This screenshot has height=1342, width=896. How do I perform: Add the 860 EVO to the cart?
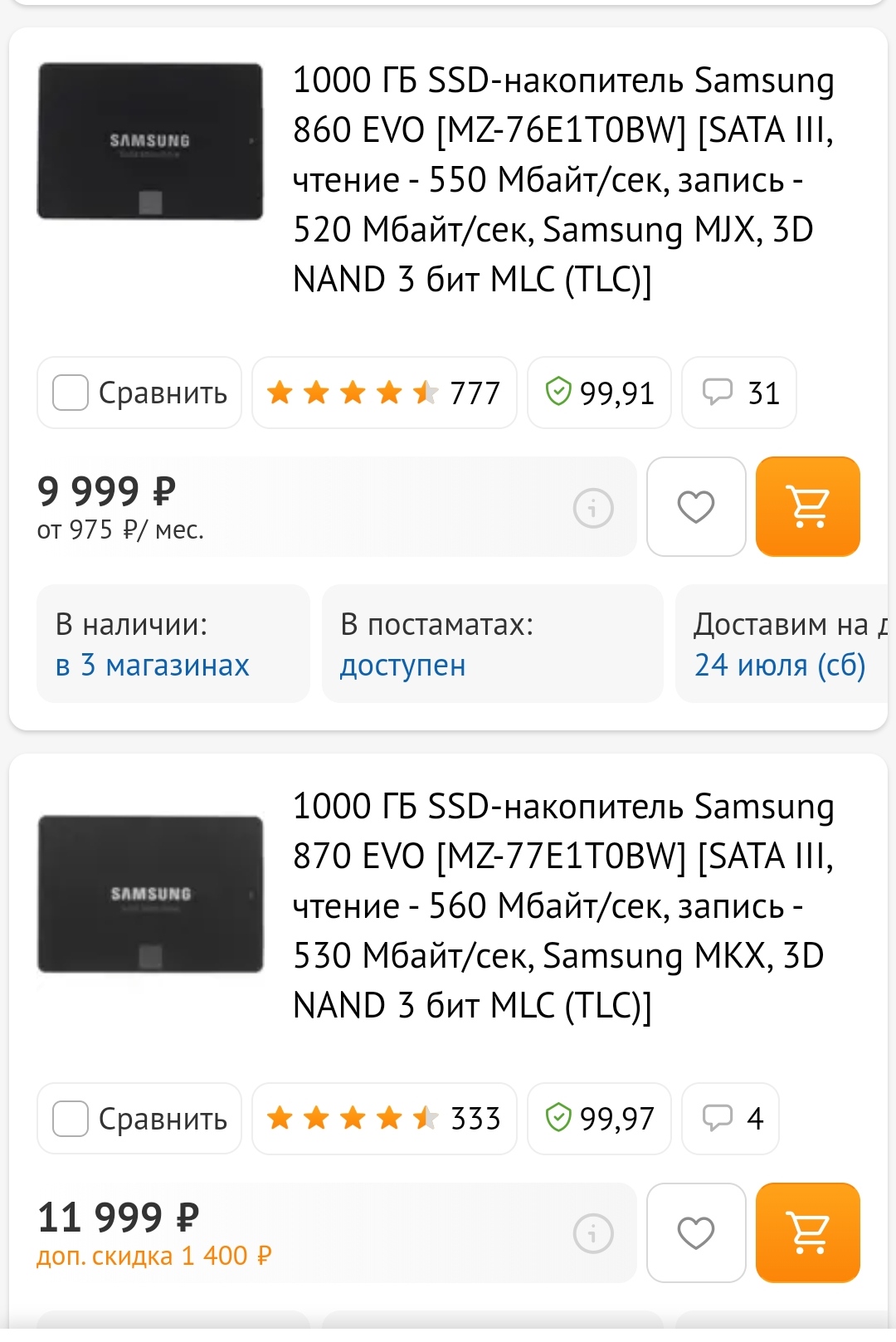tap(808, 507)
